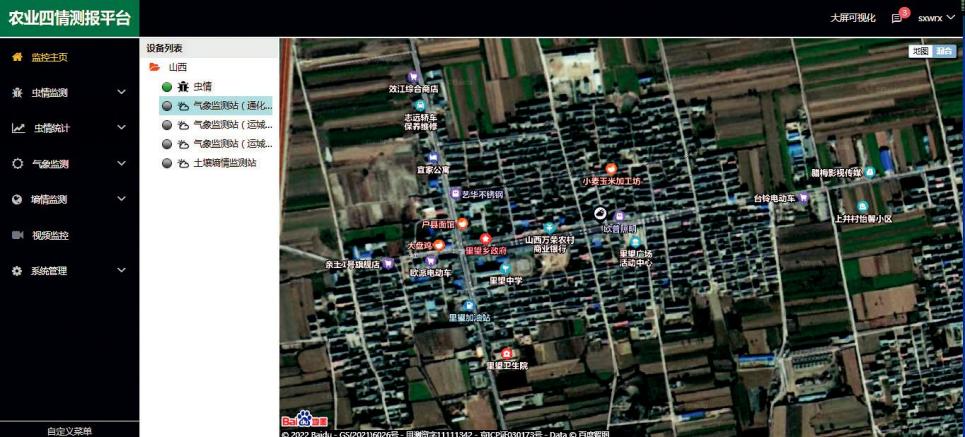
Task: Open the sxwrx account dropdown
Action: pyautogui.click(x=936, y=18)
